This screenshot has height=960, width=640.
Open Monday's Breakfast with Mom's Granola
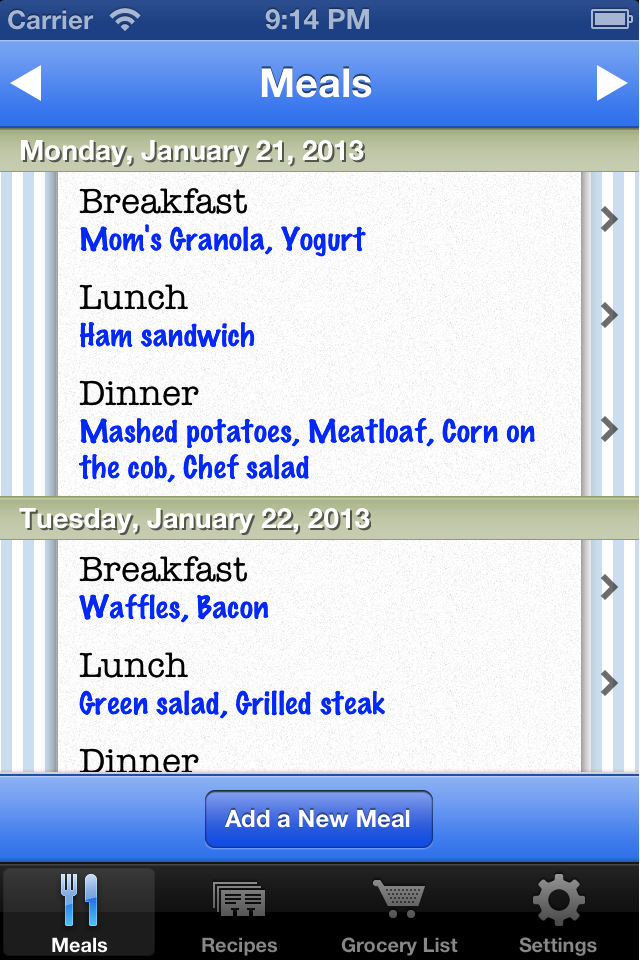coord(320,221)
